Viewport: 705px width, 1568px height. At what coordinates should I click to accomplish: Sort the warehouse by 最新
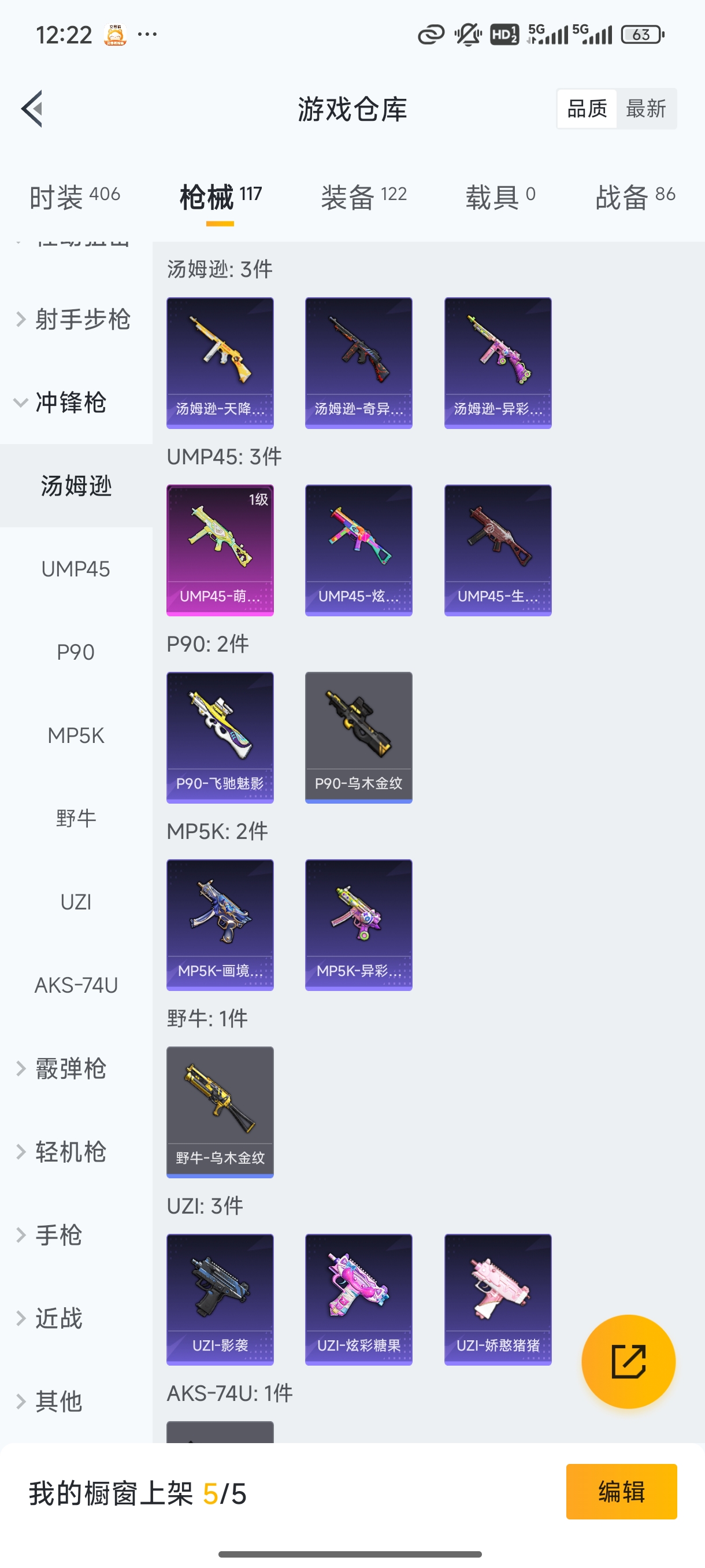pyautogui.click(x=645, y=109)
